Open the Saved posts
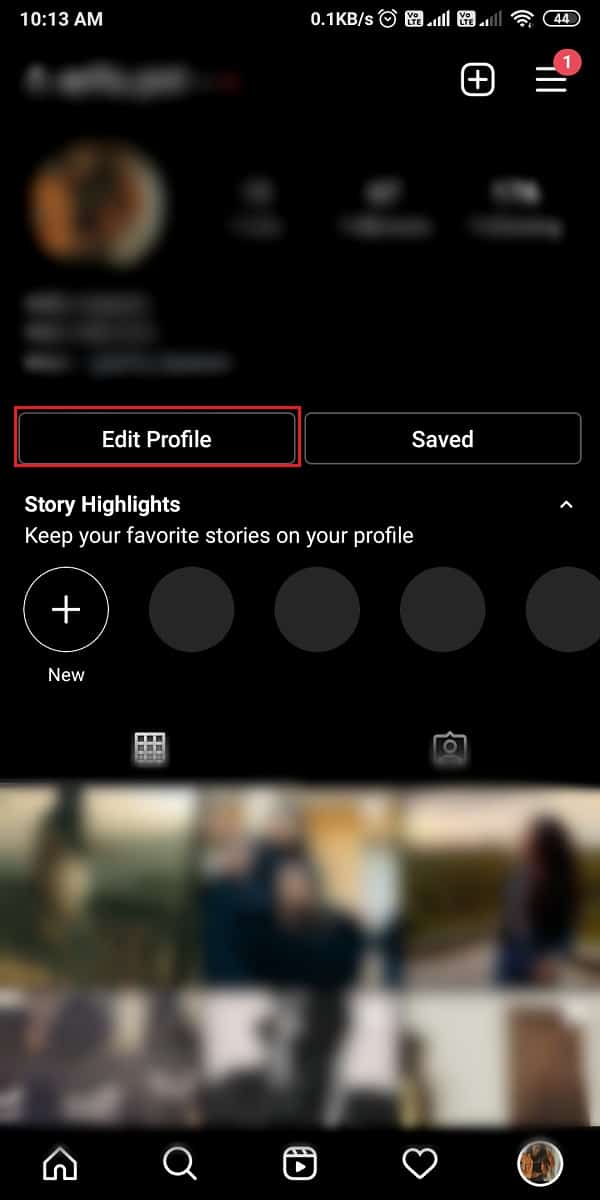600x1200 pixels. point(442,439)
